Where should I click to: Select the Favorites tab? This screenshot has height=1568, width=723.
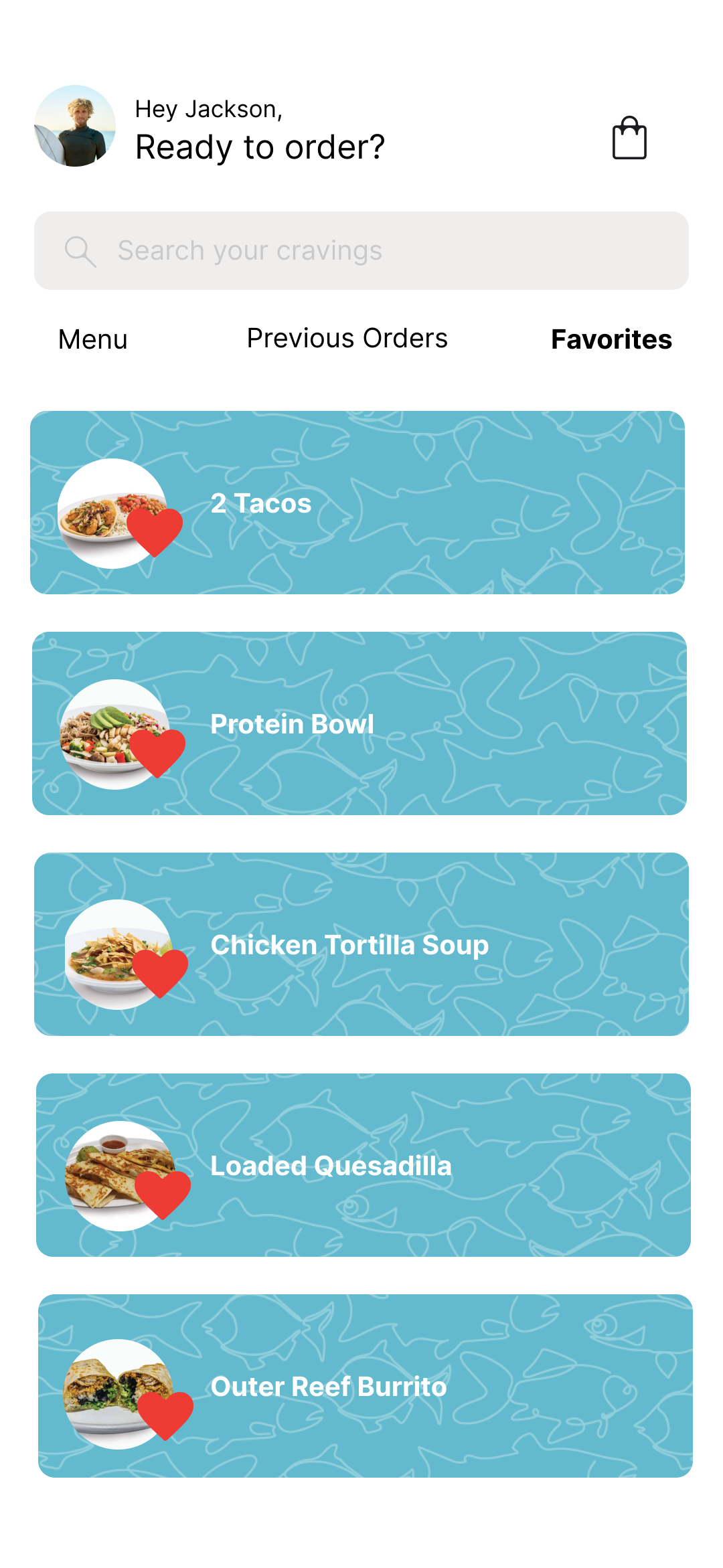[611, 339]
